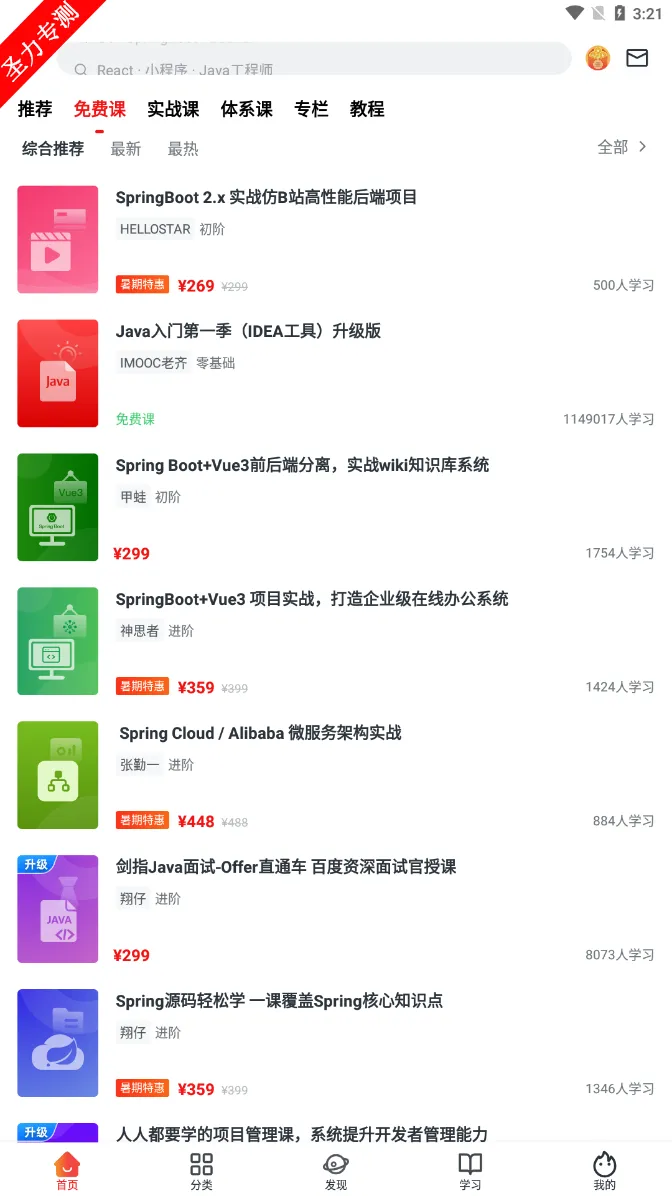
Task: Go to 我的 profile tab
Action: pyautogui.click(x=604, y=1171)
